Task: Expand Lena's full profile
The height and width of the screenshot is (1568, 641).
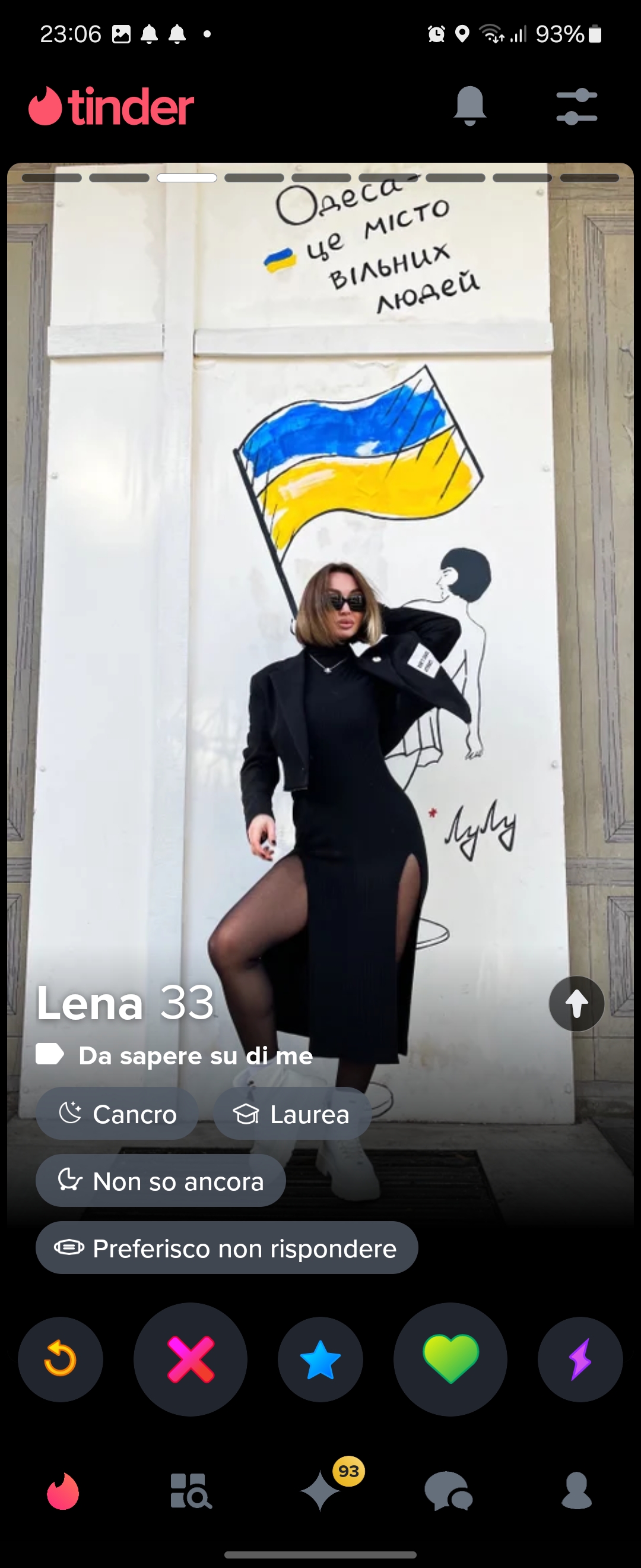Action: click(576, 1003)
